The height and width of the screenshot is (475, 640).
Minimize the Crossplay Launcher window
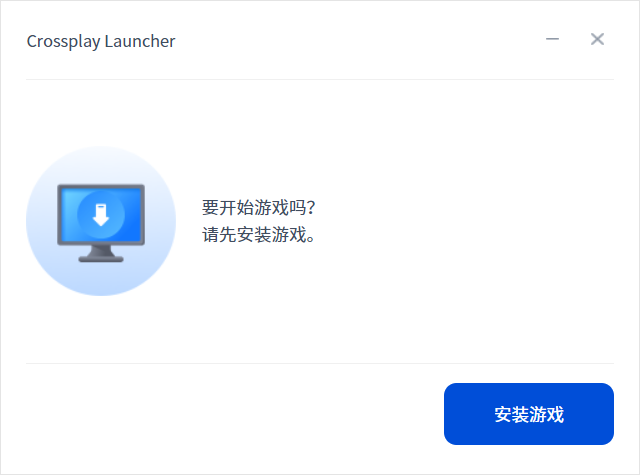[x=552, y=39]
